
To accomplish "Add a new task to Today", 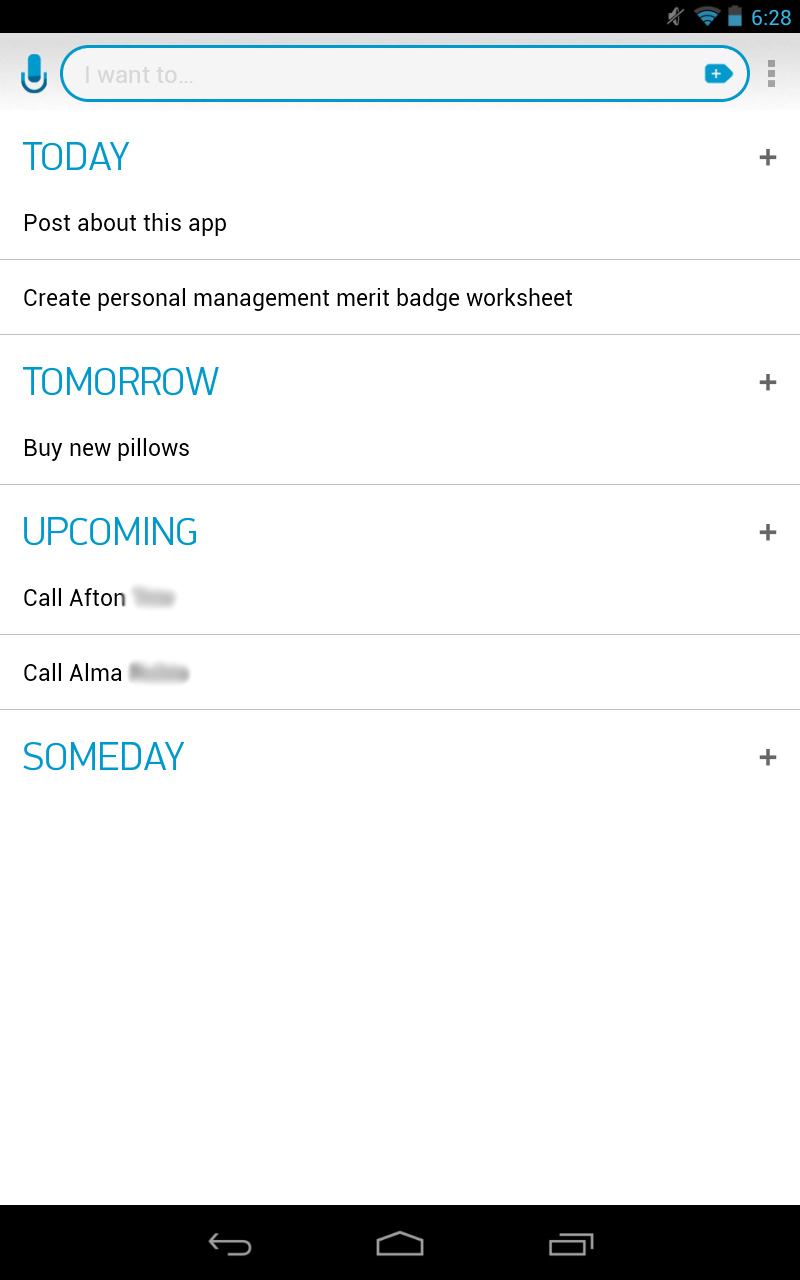I will (768, 157).
